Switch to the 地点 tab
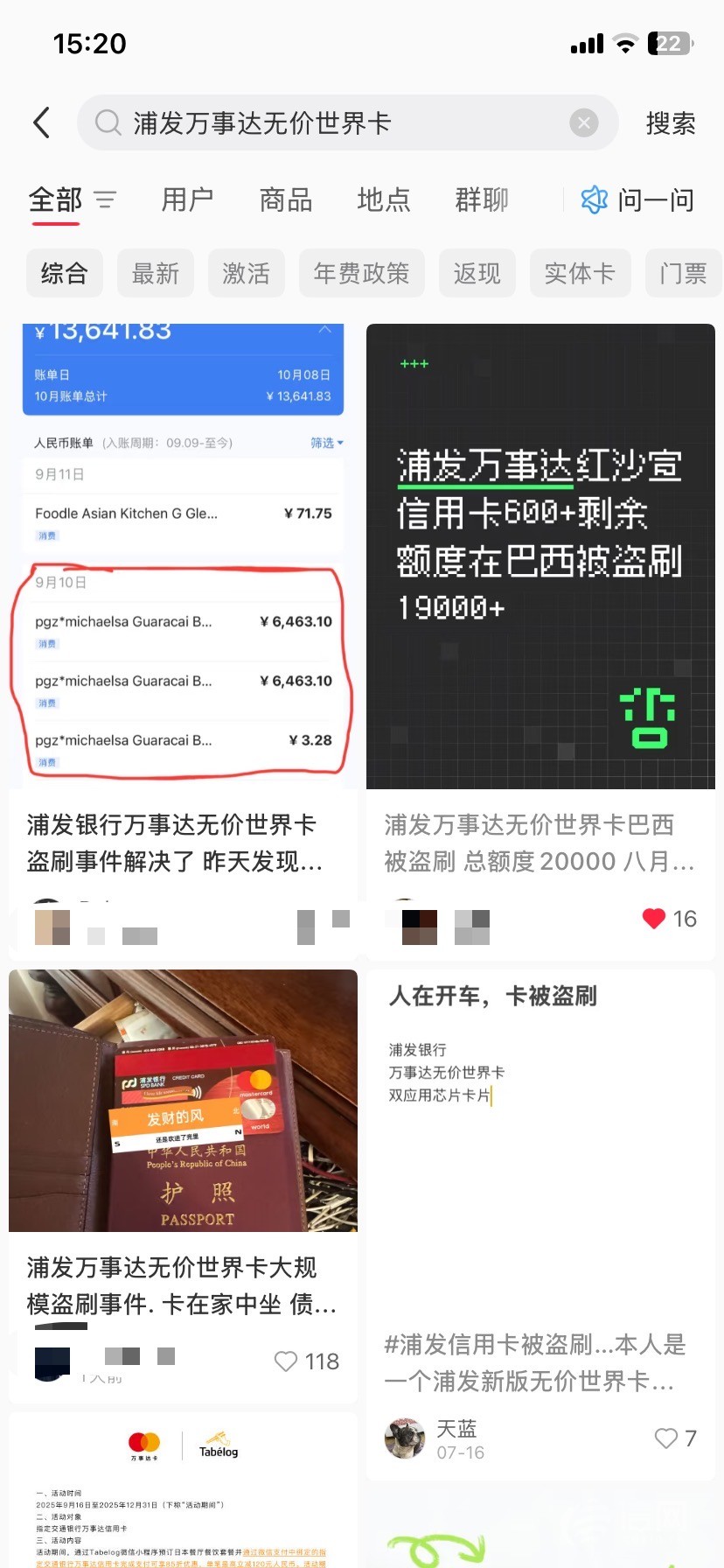This screenshot has width=724, height=1568. [383, 200]
